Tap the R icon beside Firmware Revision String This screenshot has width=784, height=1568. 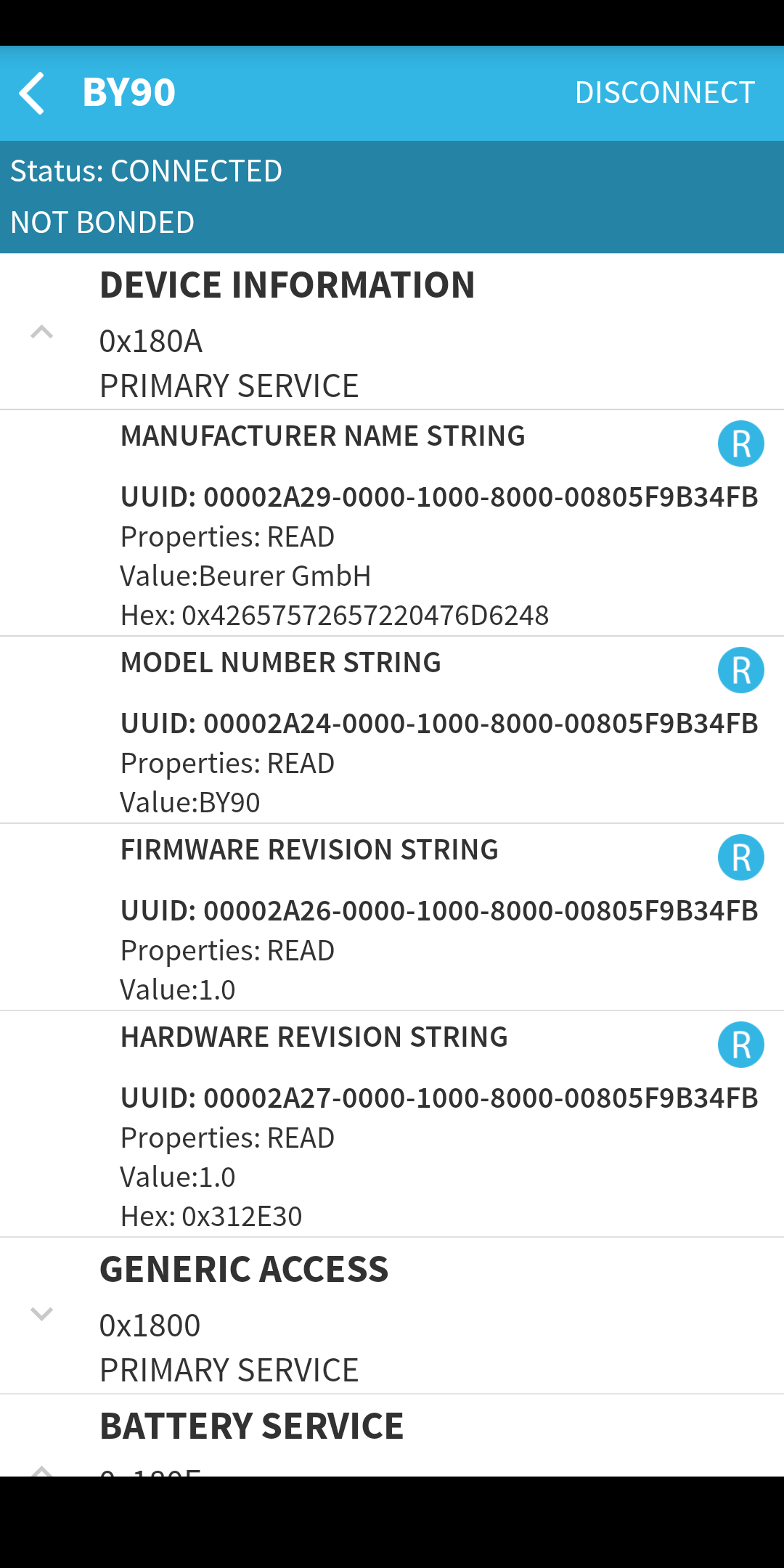click(741, 857)
